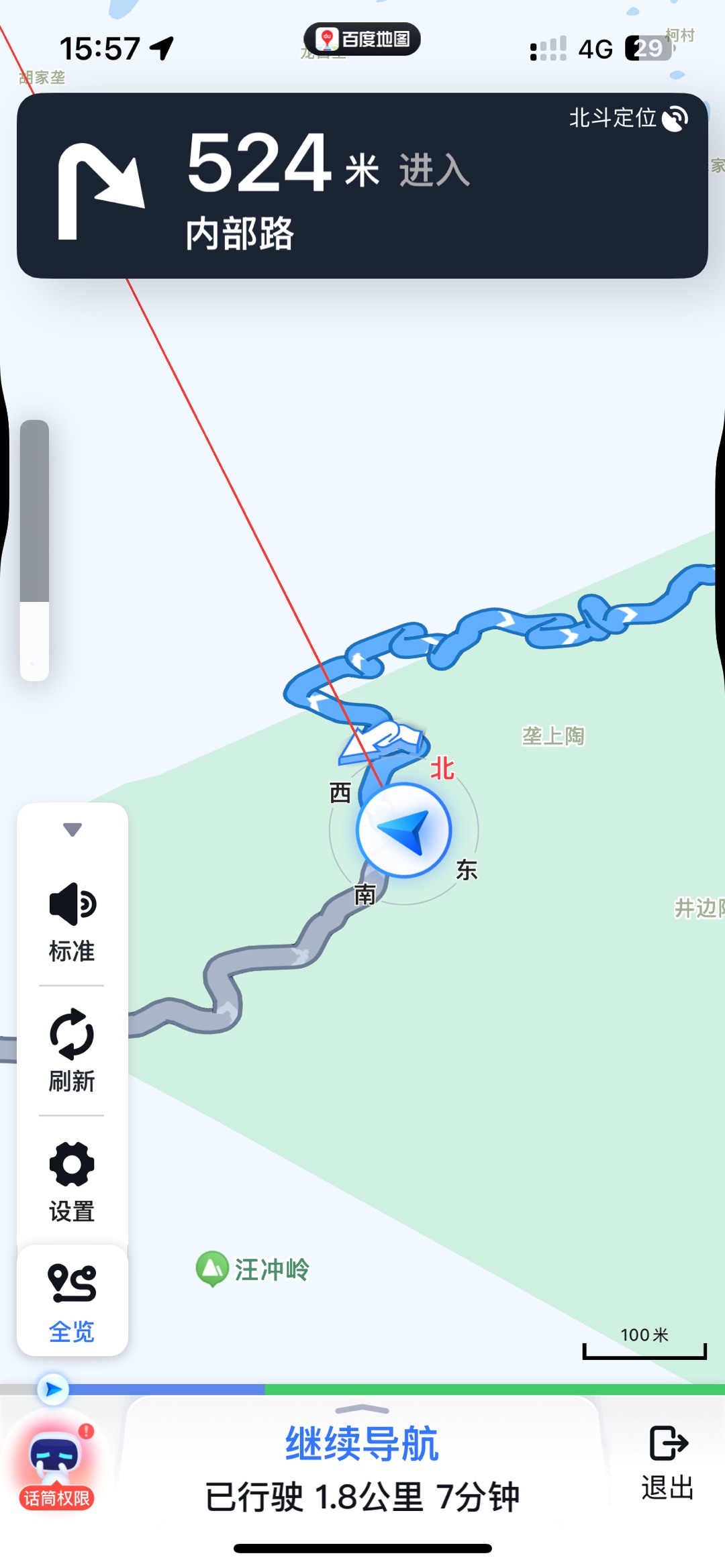Tap the current location arrow marker

(403, 830)
